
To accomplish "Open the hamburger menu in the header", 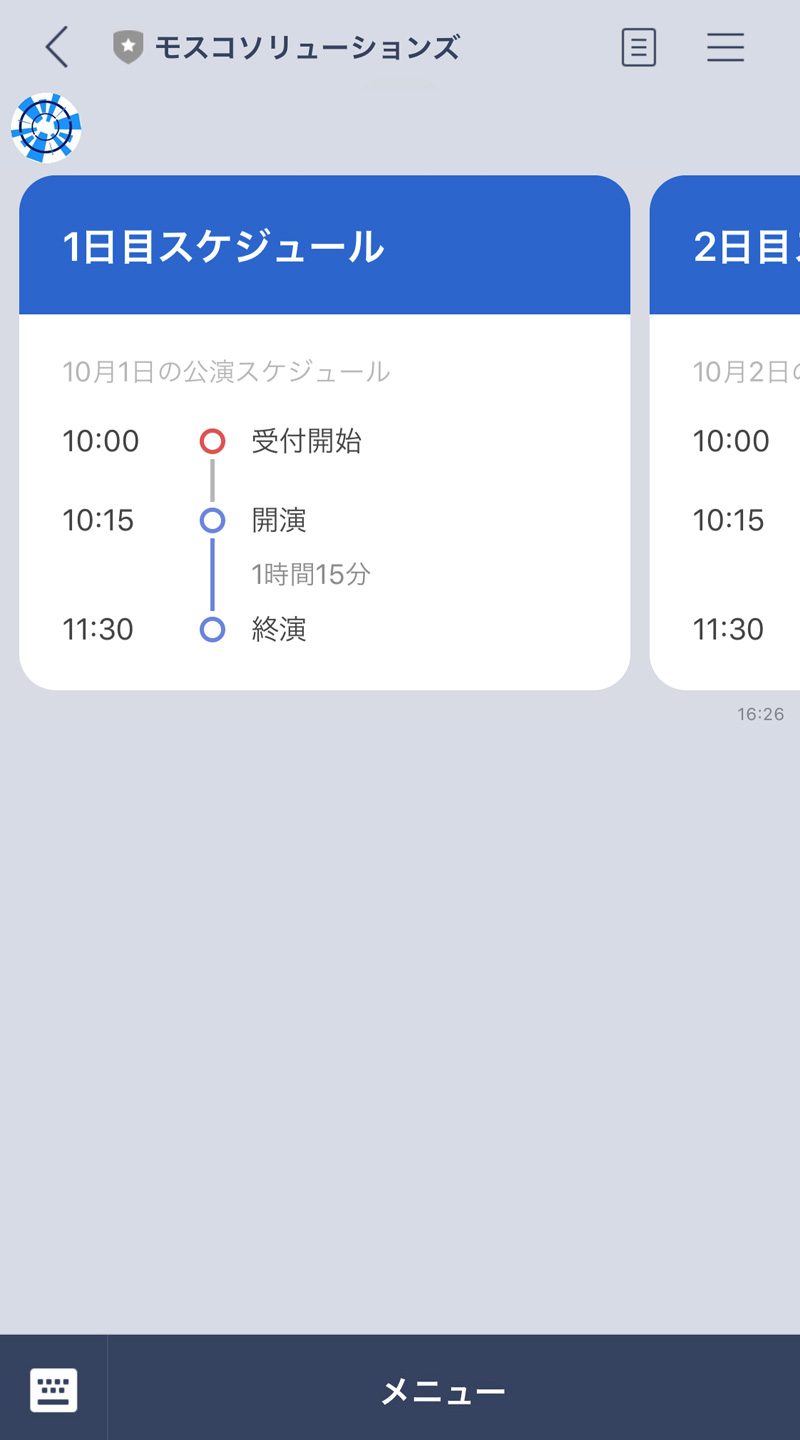I will pos(725,47).
